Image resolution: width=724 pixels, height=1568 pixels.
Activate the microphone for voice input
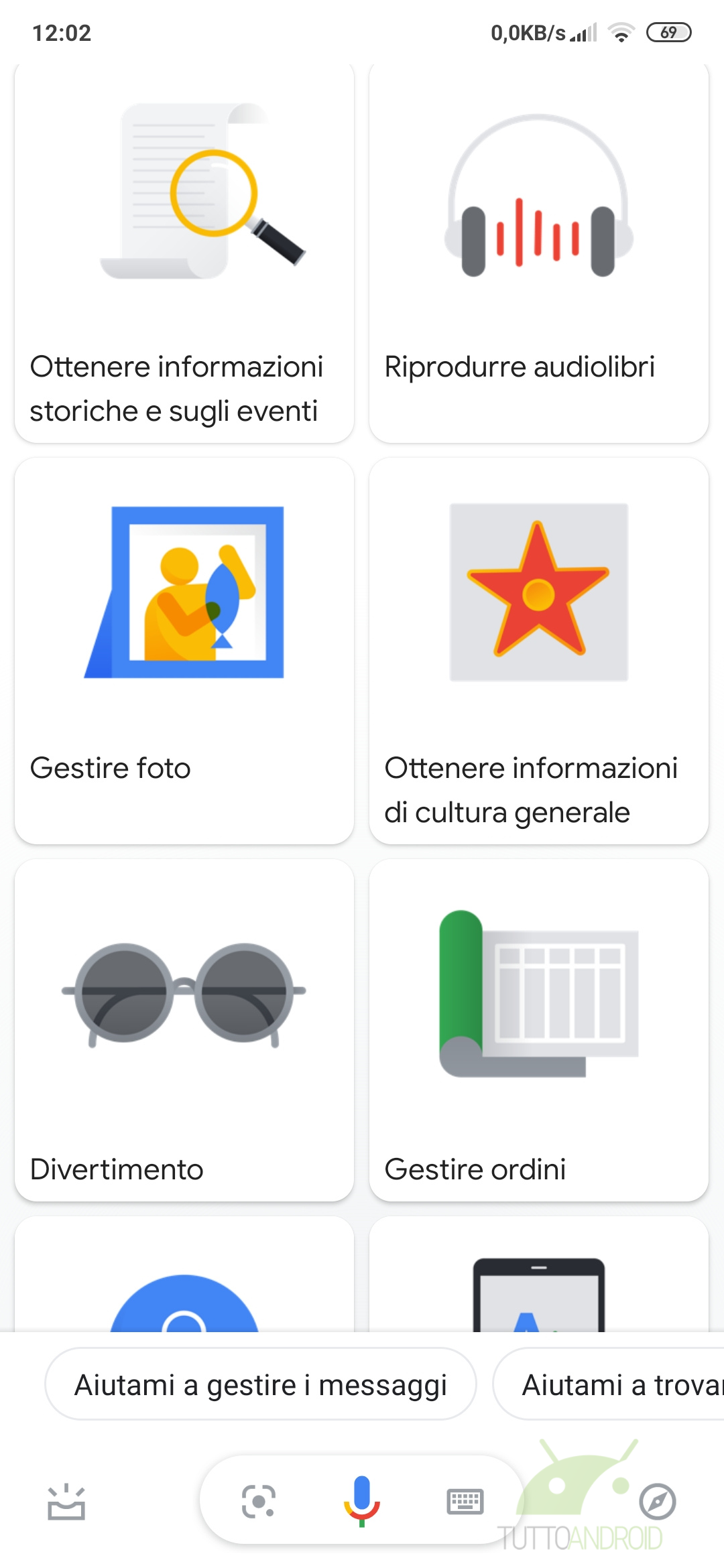click(362, 1501)
